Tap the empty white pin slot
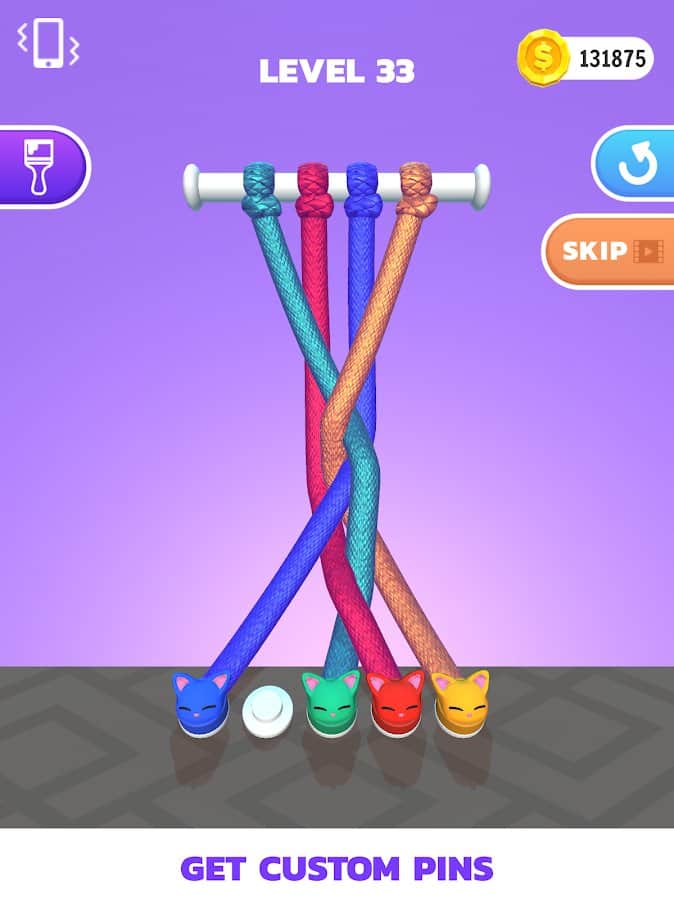 [265, 709]
